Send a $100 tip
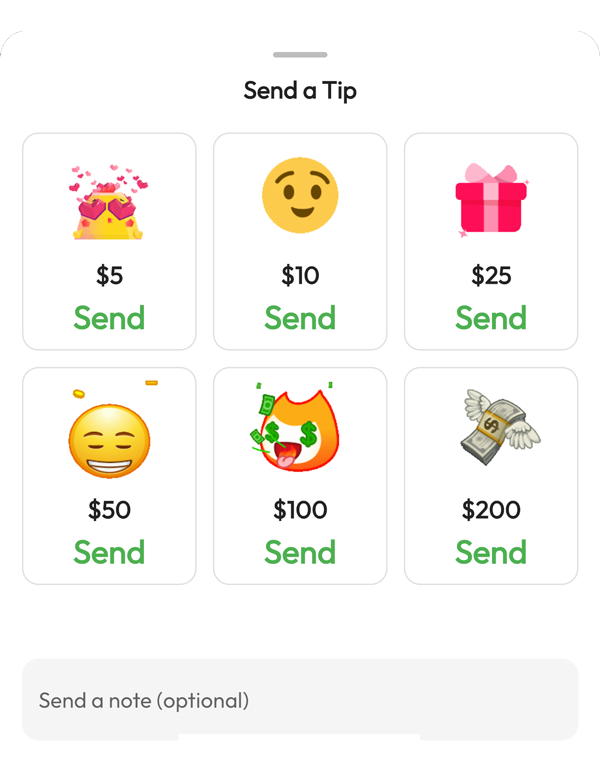The image size is (600, 762). tap(300, 552)
